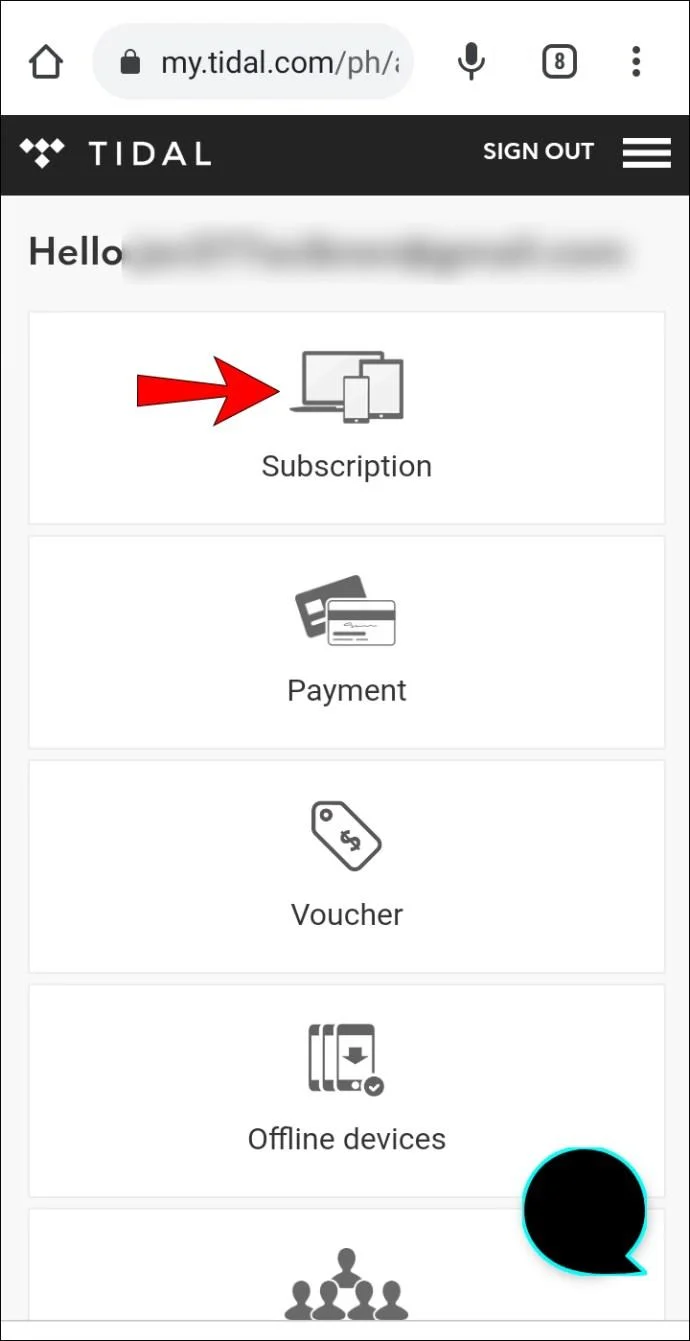The width and height of the screenshot is (690, 1341).
Task: Open the Payment card
Action: click(346, 642)
